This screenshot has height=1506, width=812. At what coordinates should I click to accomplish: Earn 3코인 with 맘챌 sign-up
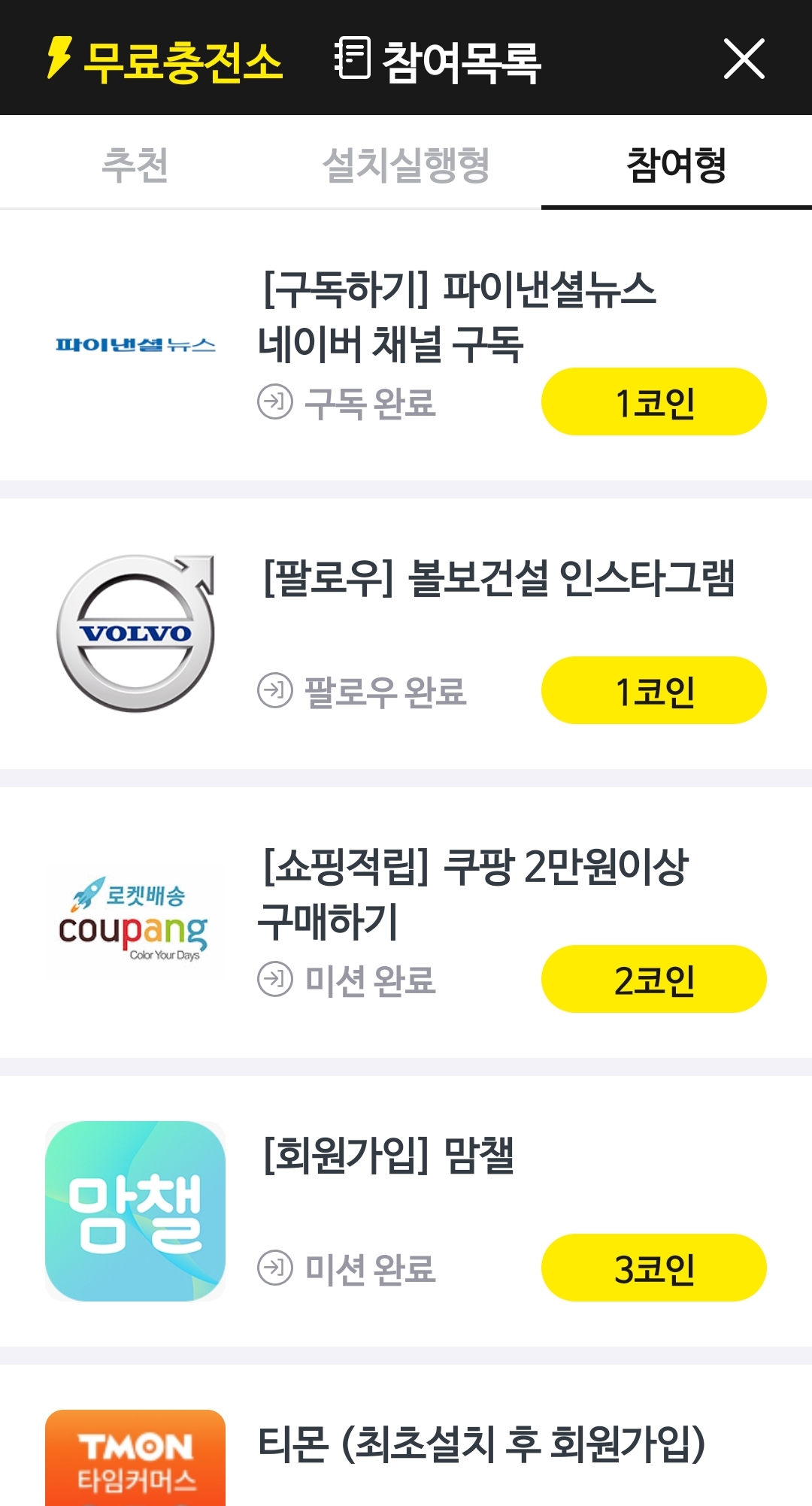point(653,1268)
